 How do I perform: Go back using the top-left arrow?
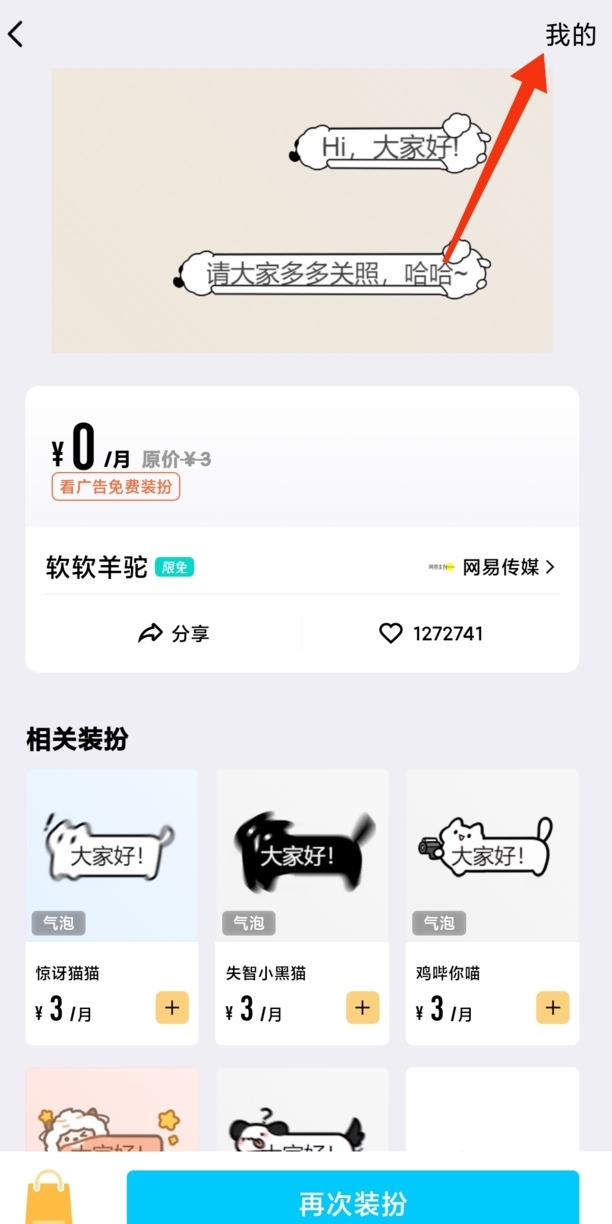(16, 34)
